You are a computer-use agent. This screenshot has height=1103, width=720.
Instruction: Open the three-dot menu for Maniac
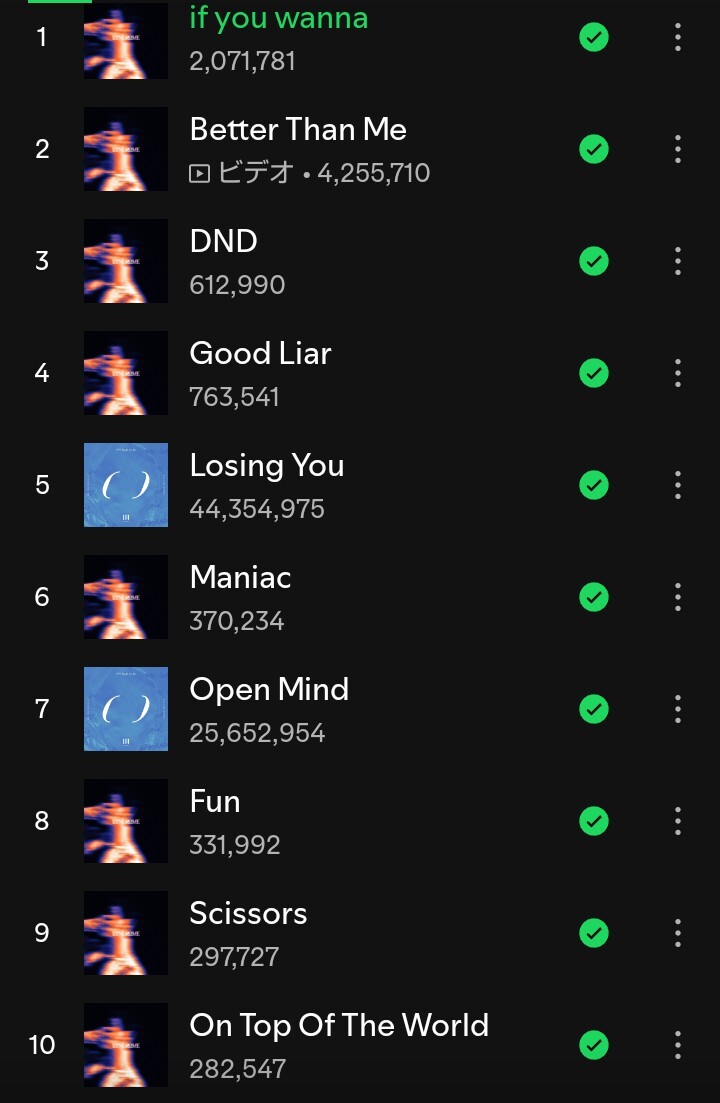678,597
